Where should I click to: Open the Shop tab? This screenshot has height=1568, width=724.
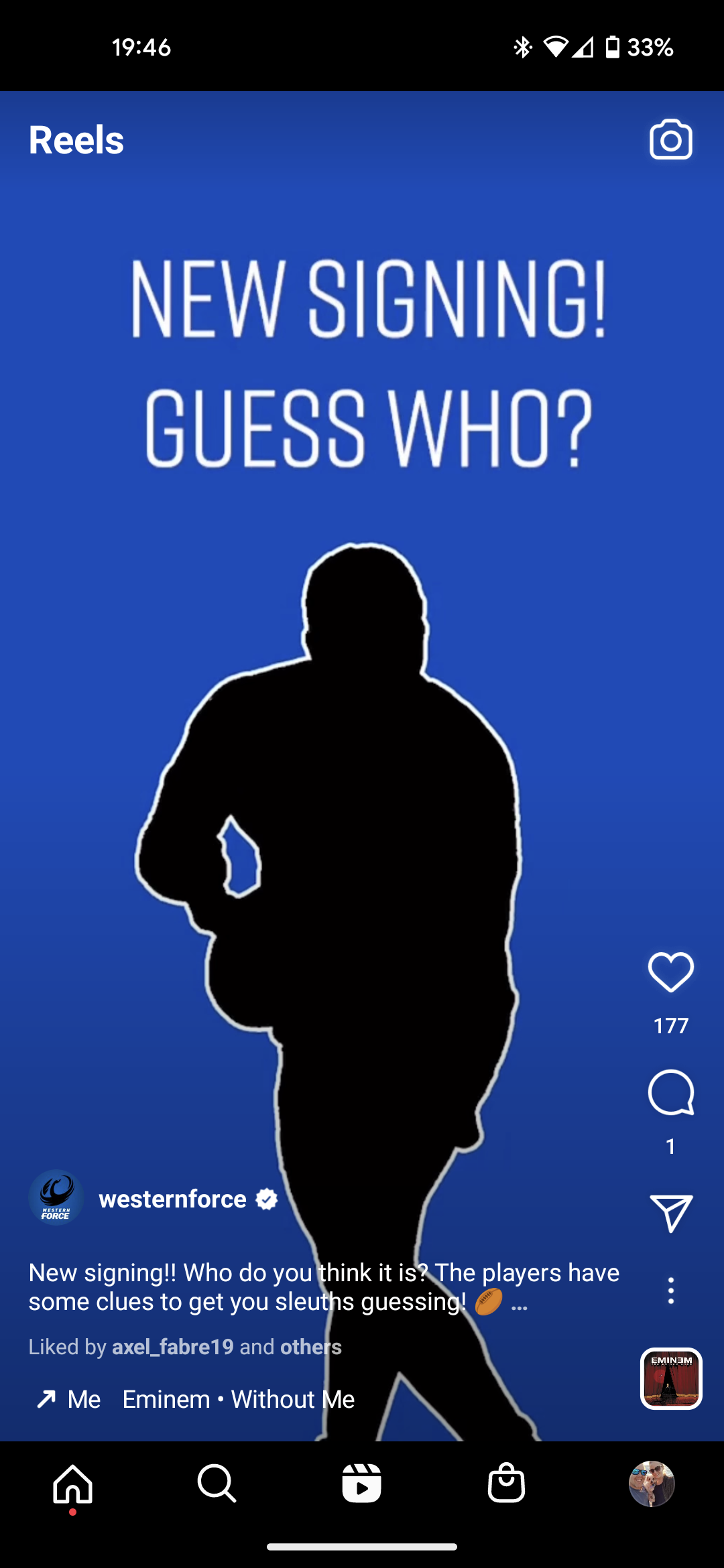[506, 1484]
